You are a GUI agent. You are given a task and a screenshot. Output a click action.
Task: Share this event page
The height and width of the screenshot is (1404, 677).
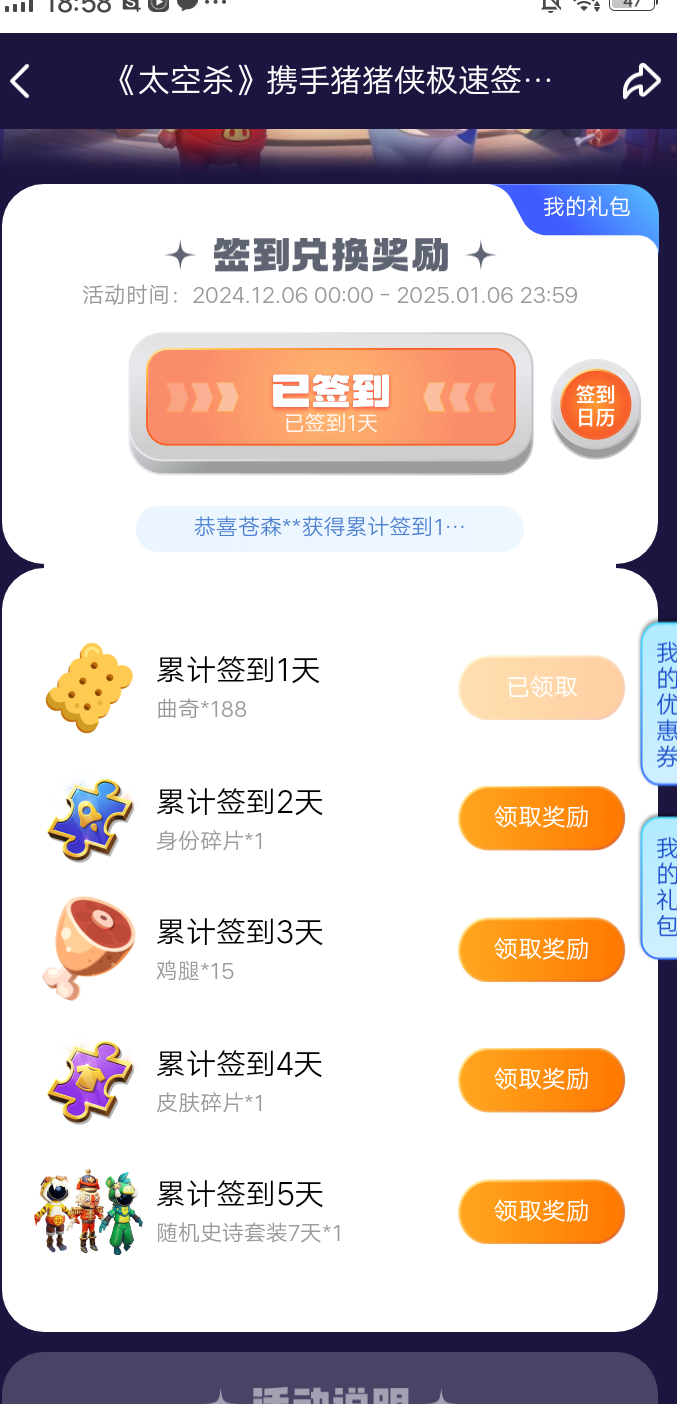(x=641, y=81)
